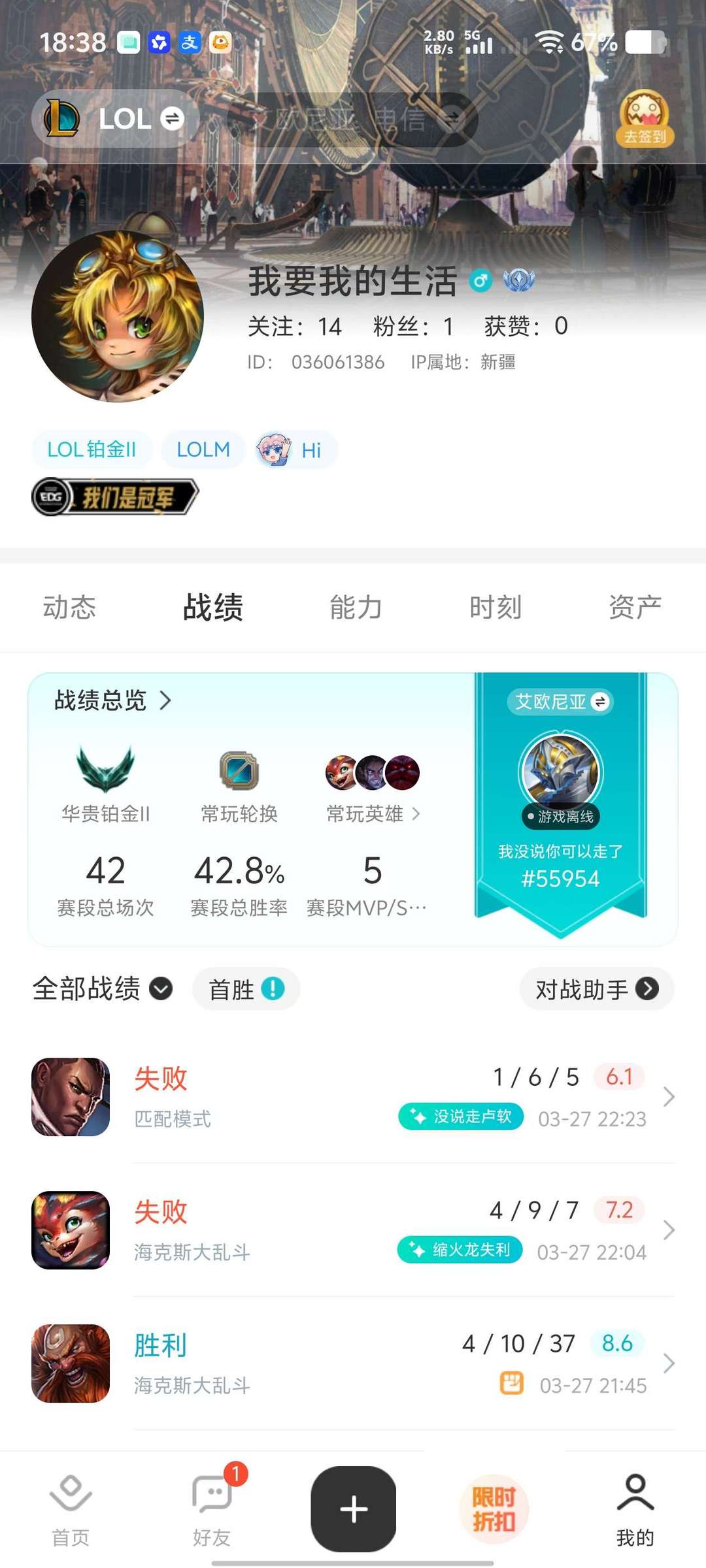Expand the 全部战绩 filter dropdown
This screenshot has height=1568, width=706.
[103, 988]
